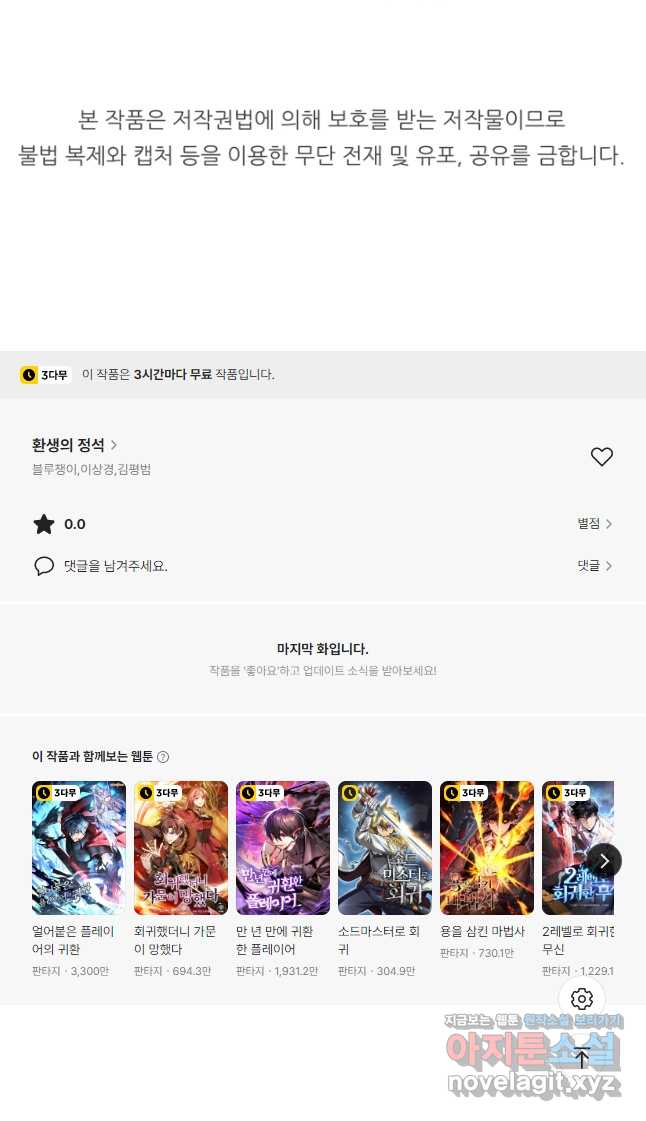
Task: Open the viewer settings gear
Action: 582,998
